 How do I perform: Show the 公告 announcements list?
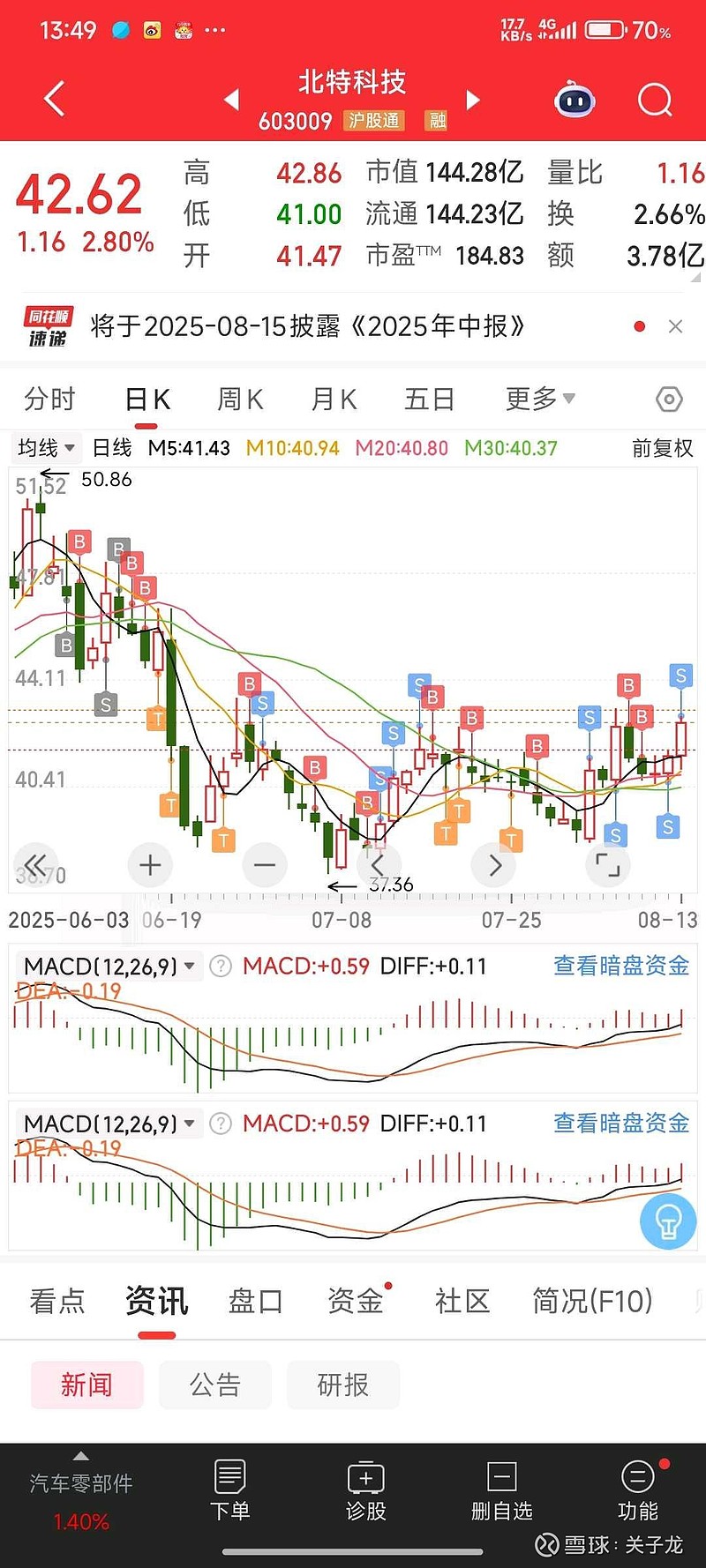(x=215, y=1385)
